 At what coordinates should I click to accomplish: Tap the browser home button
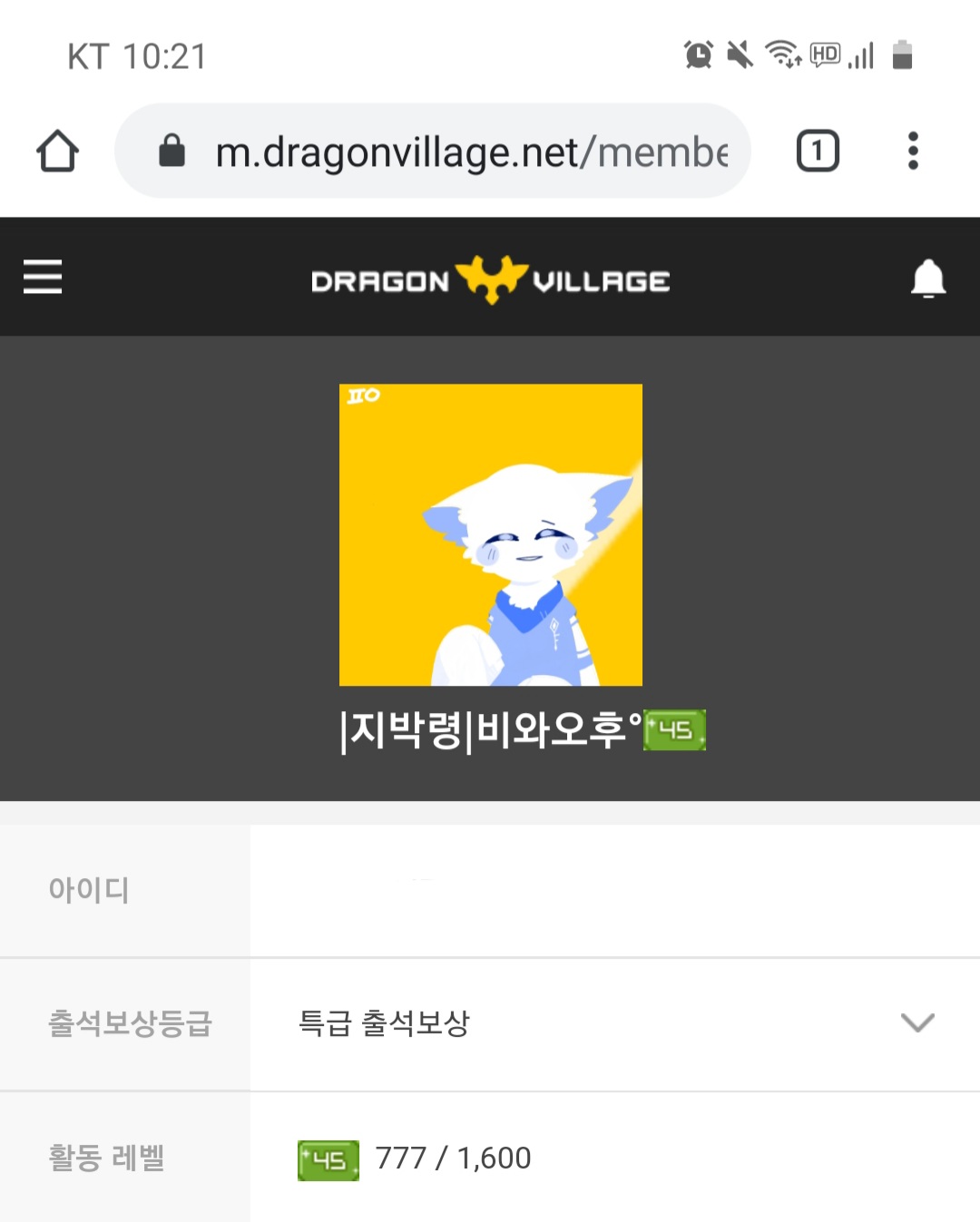click(57, 151)
